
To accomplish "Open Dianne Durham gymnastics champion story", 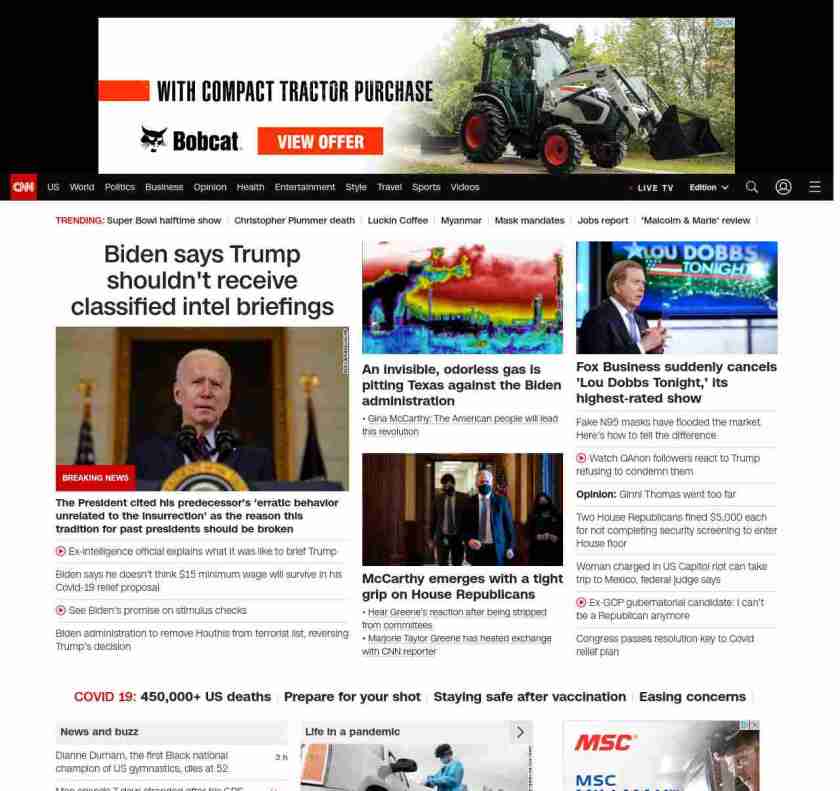I will pyautogui.click(x=141, y=762).
